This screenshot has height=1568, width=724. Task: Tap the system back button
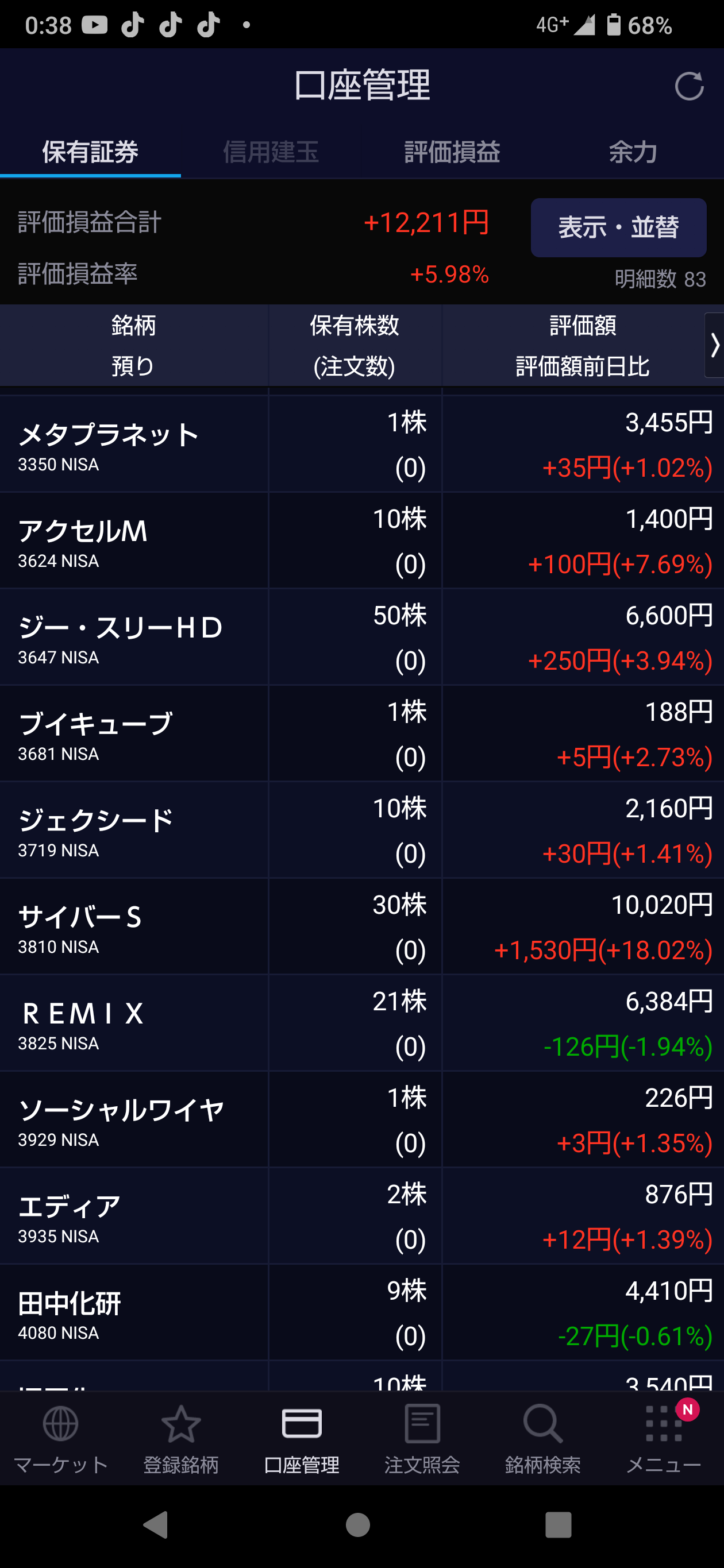(x=155, y=1525)
